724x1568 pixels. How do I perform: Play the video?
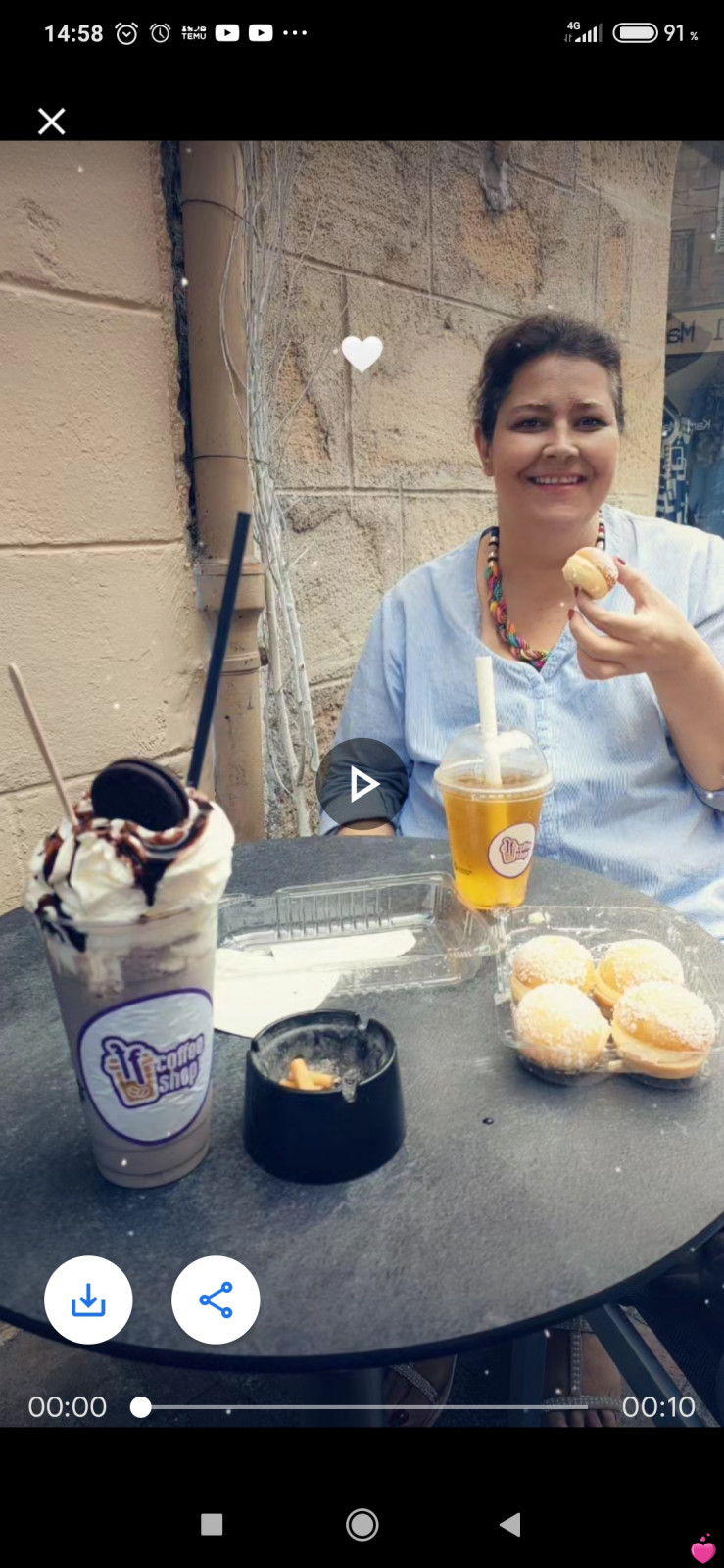[x=362, y=783]
